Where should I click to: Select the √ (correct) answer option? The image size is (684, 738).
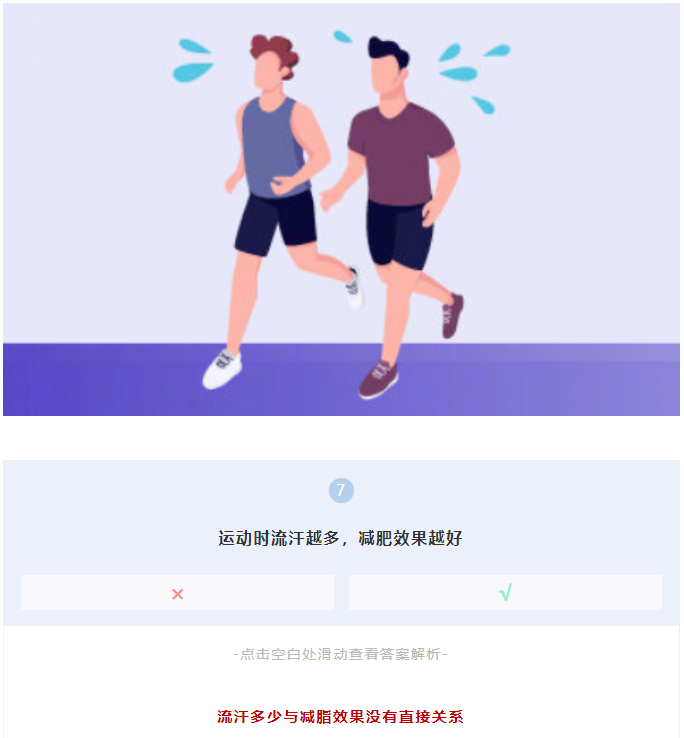[505, 593]
